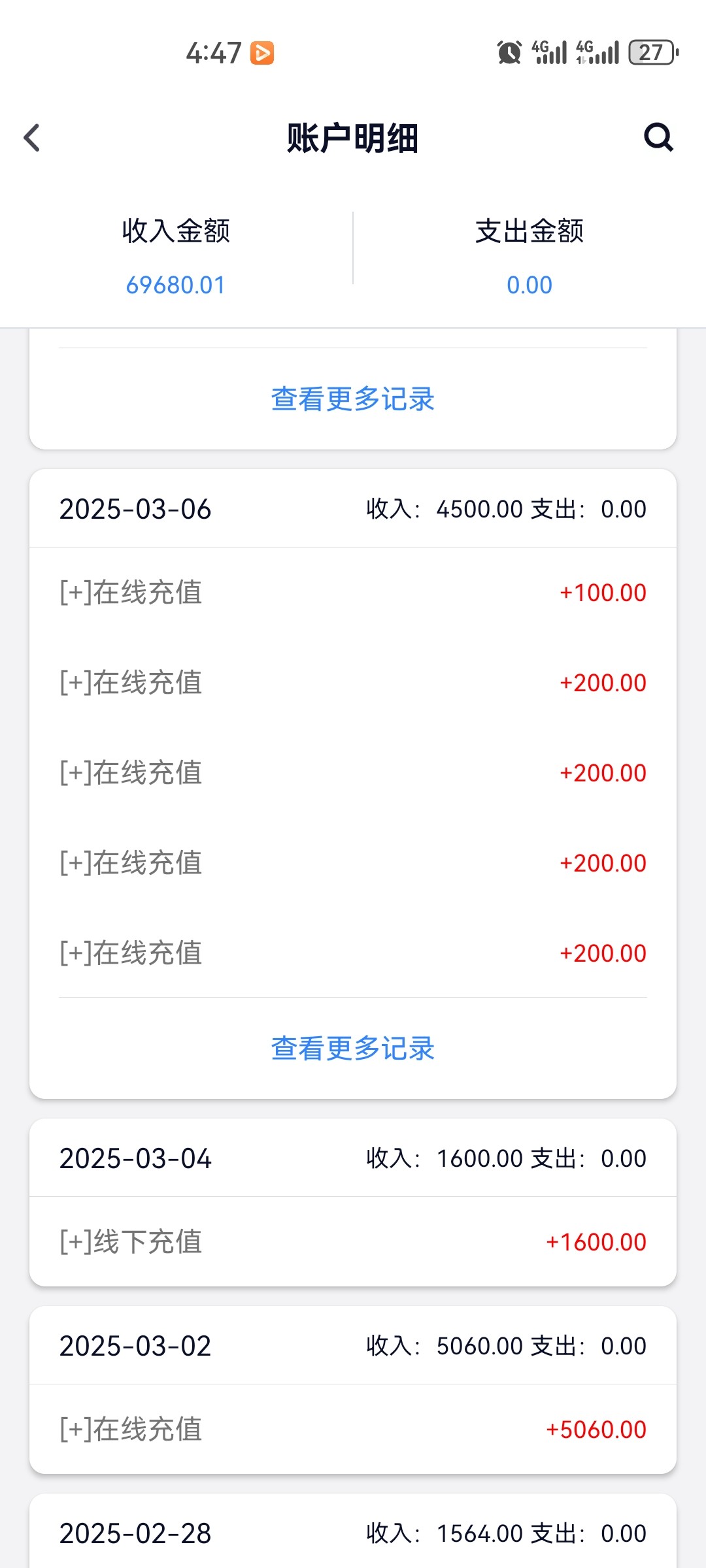Tap the back arrow to exit account details
The height and width of the screenshot is (1568, 706).
pyautogui.click(x=31, y=137)
